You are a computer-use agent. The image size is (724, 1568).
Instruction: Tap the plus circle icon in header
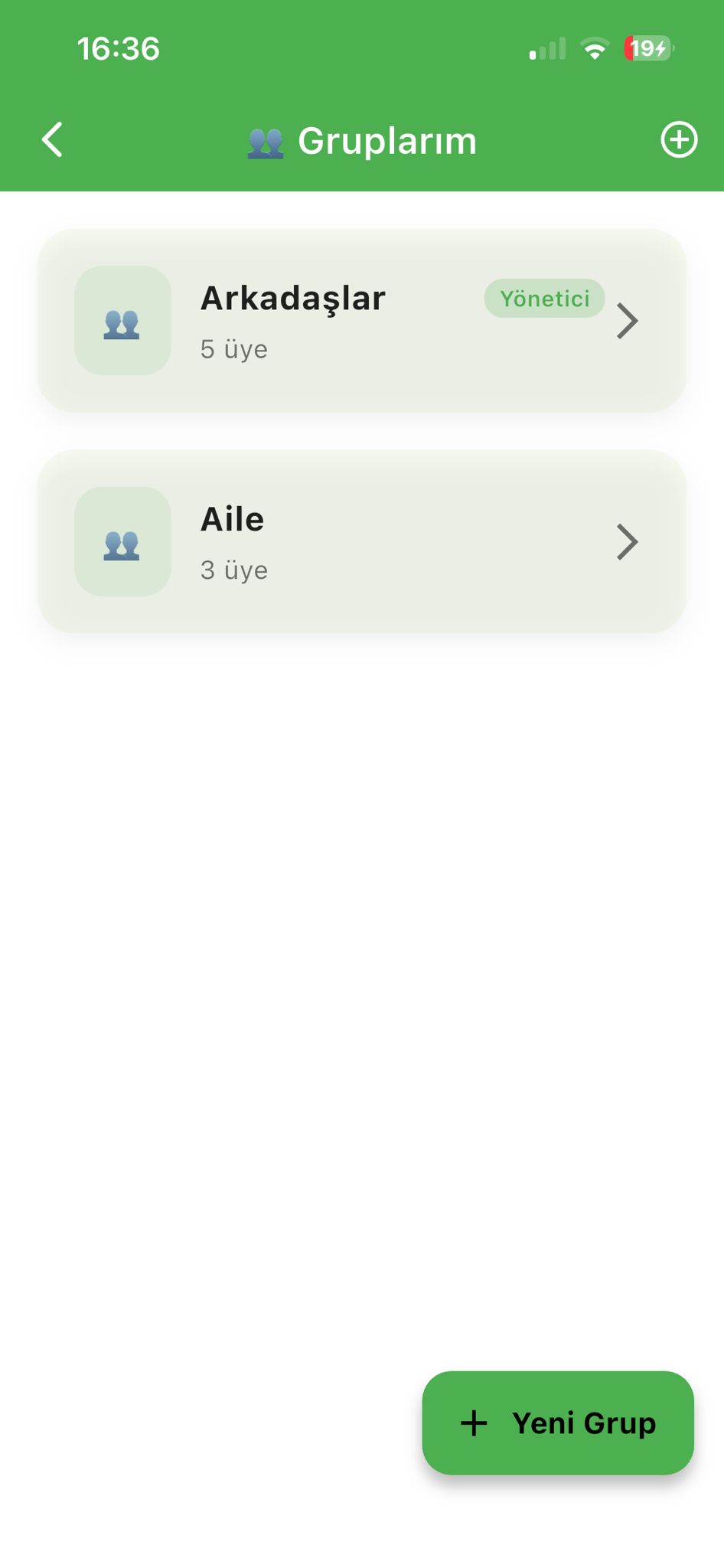pyautogui.click(x=678, y=140)
